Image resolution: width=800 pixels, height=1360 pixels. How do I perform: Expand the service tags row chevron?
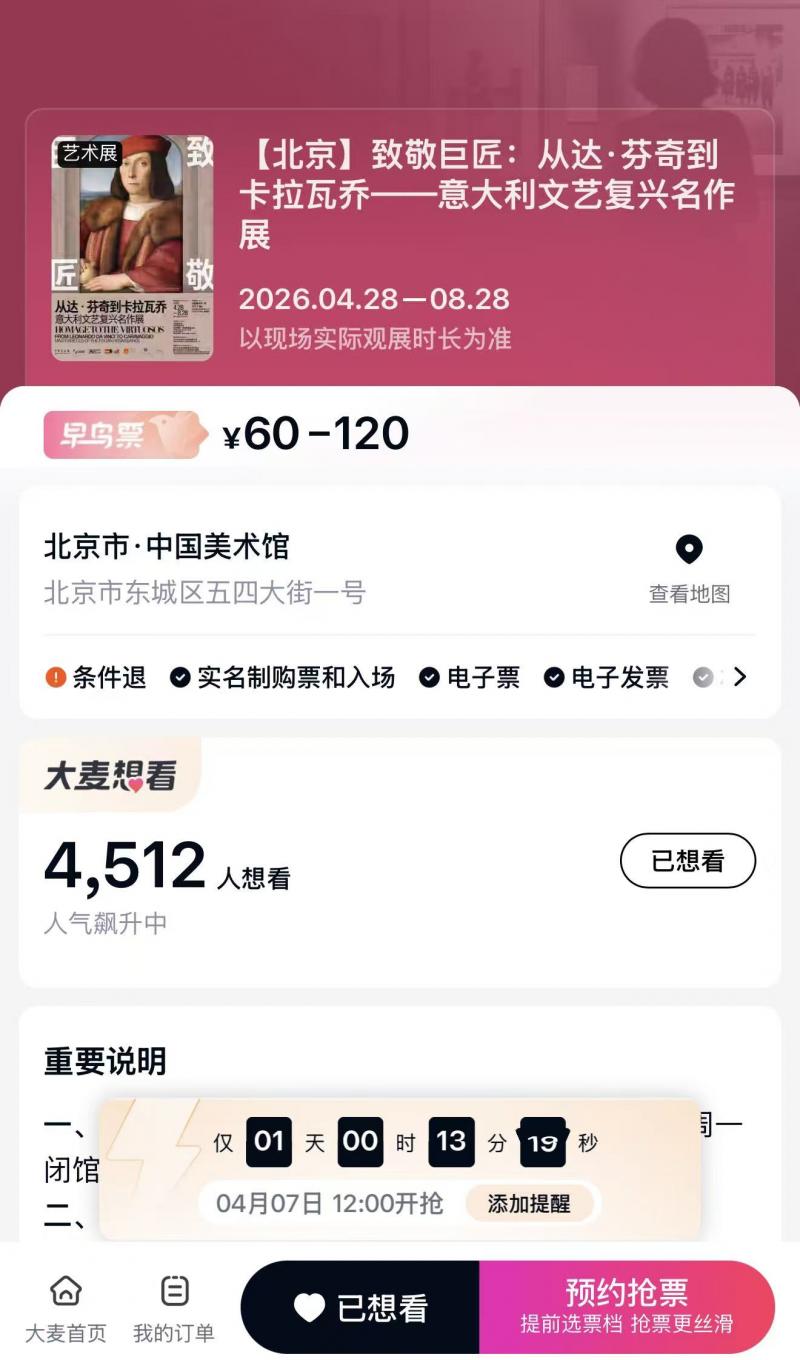(x=739, y=677)
